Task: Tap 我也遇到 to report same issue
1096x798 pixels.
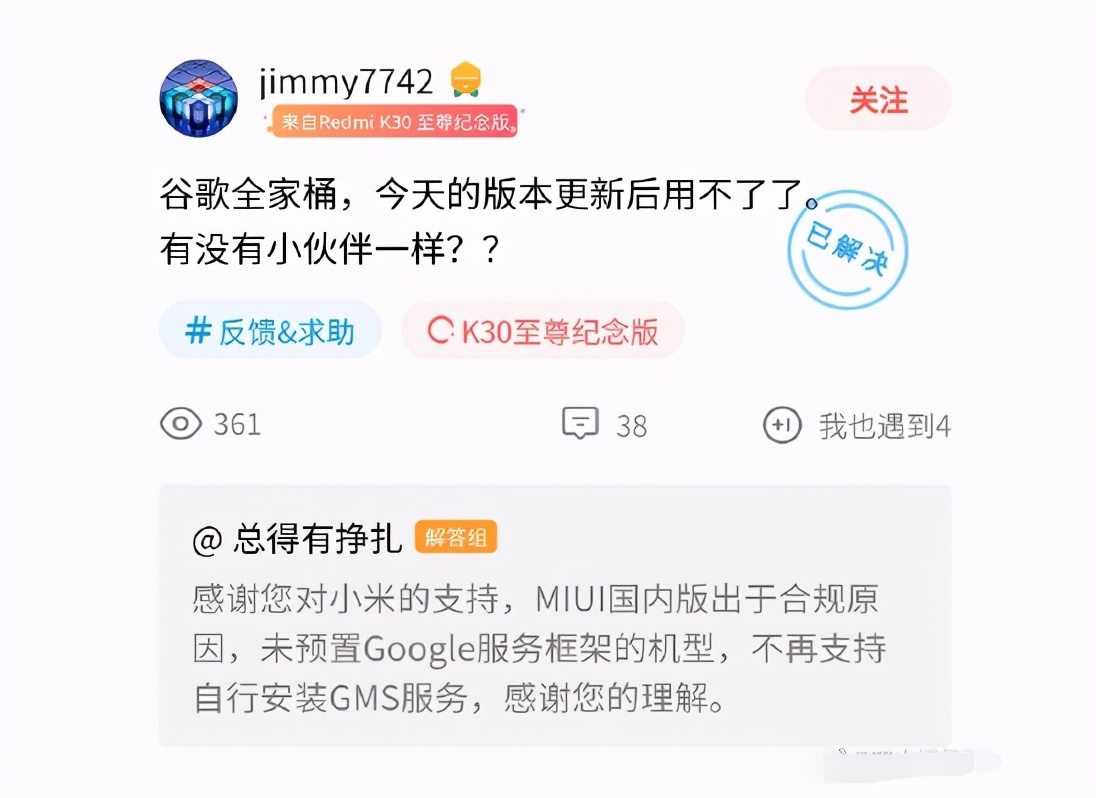Action: [x=856, y=425]
